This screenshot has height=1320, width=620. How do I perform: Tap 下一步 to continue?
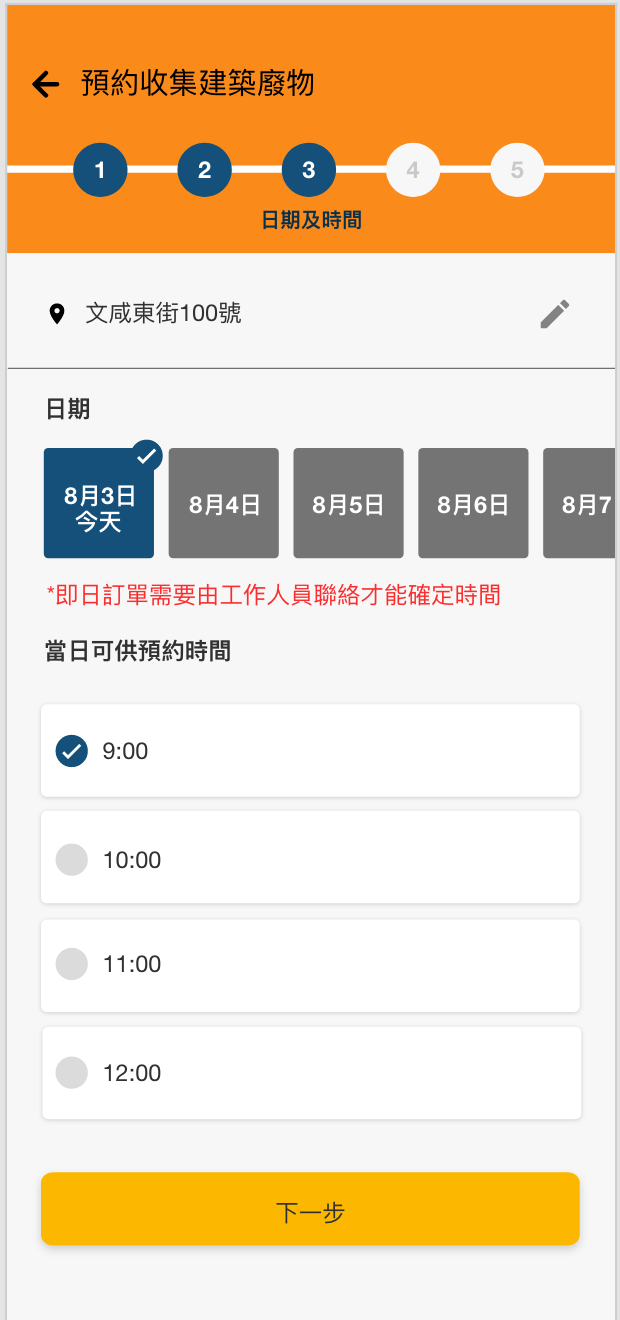click(x=310, y=1209)
